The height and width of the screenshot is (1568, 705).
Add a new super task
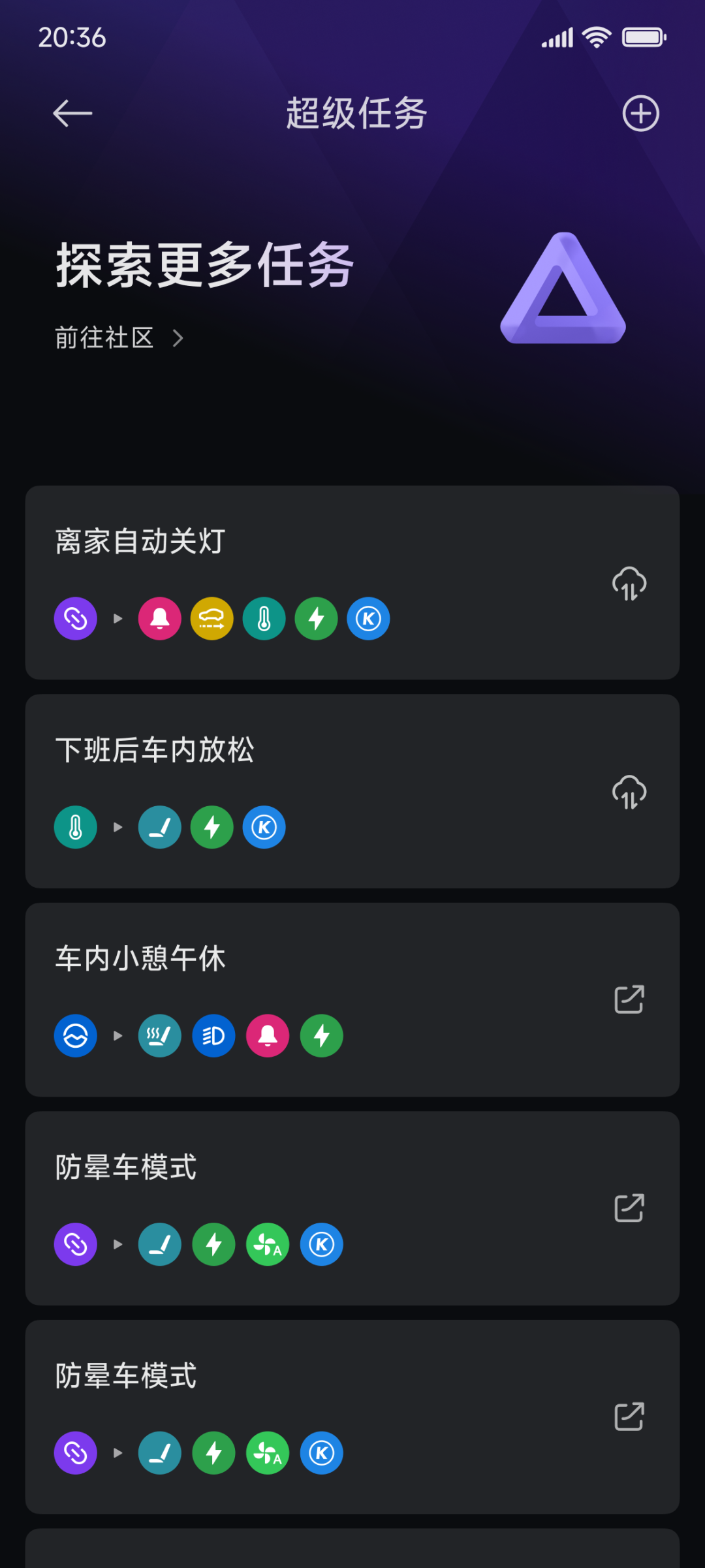(640, 114)
